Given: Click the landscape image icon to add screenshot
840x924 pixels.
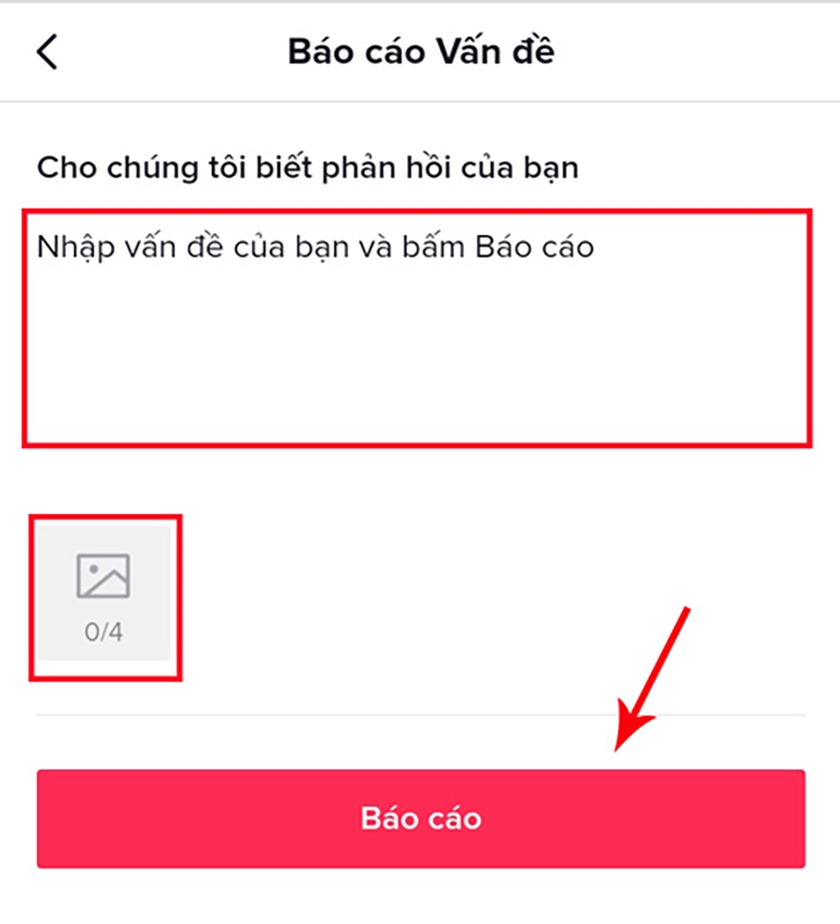Looking at the screenshot, I should point(105,575).
